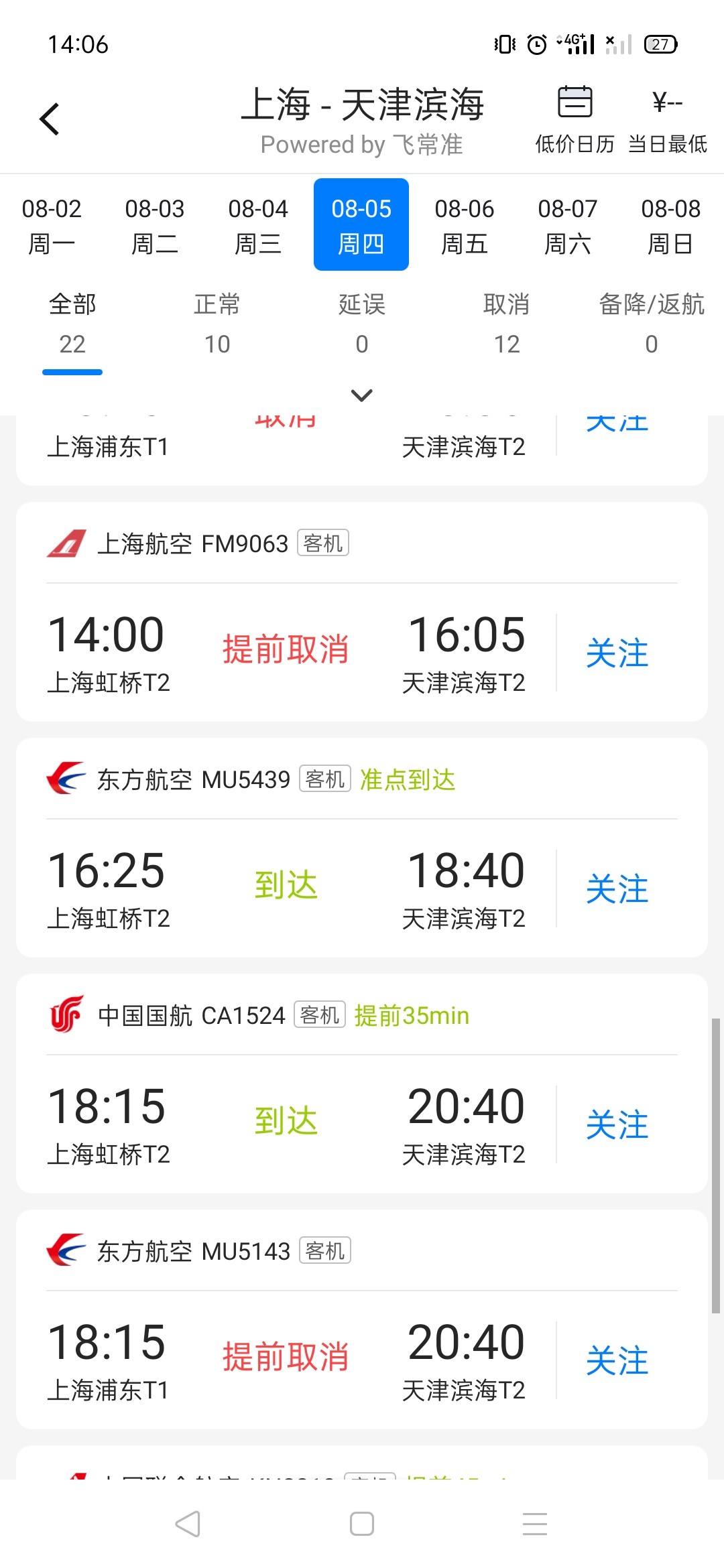Viewport: 724px width, 1568px height.
Task: Switch to date 08-02 周一
Action: tap(52, 226)
